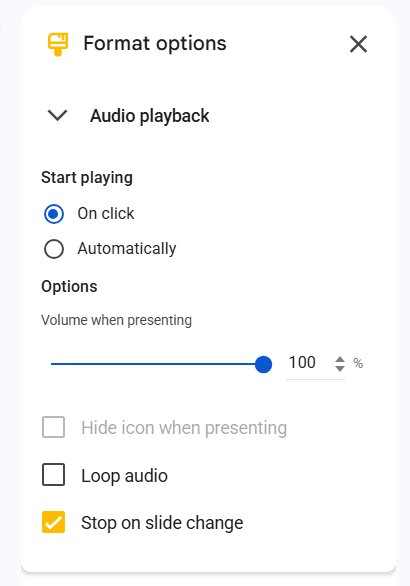
Task: Tap the volume slider handle
Action: [x=263, y=364]
